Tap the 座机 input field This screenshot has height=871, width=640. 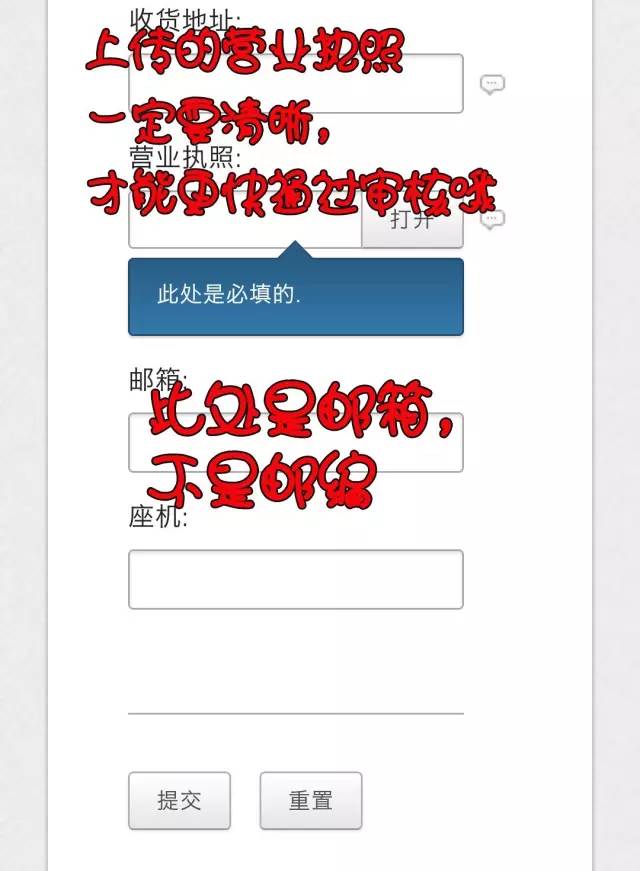click(295, 579)
